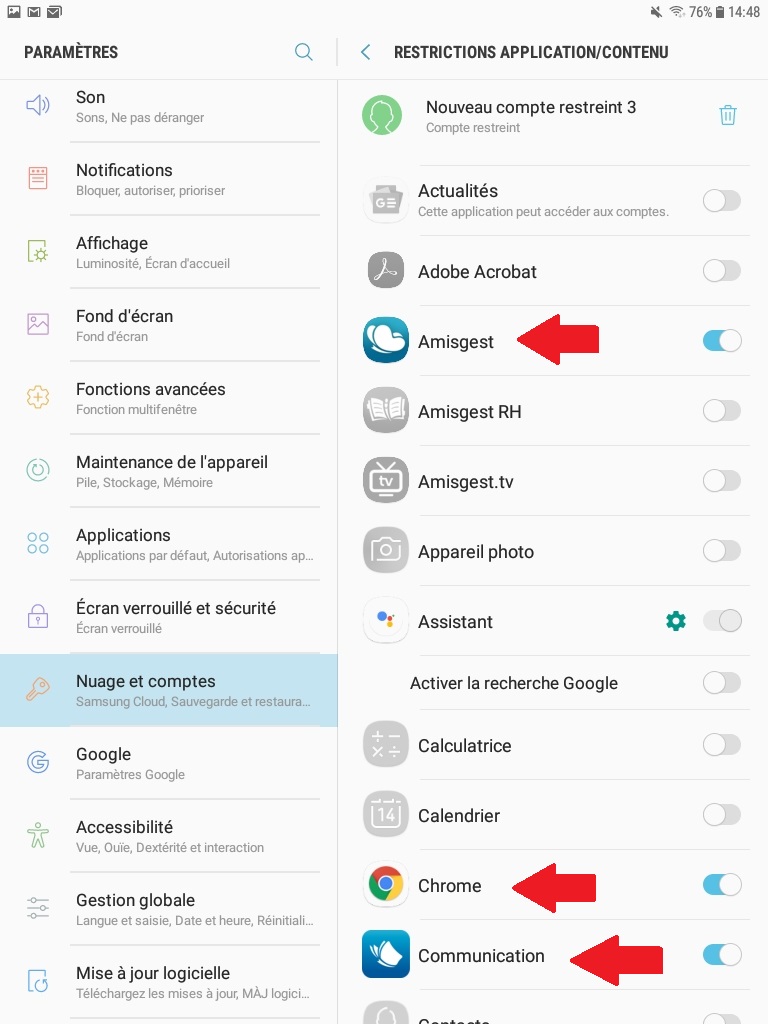
Task: Delete the restricted account with trash icon
Action: [728, 115]
